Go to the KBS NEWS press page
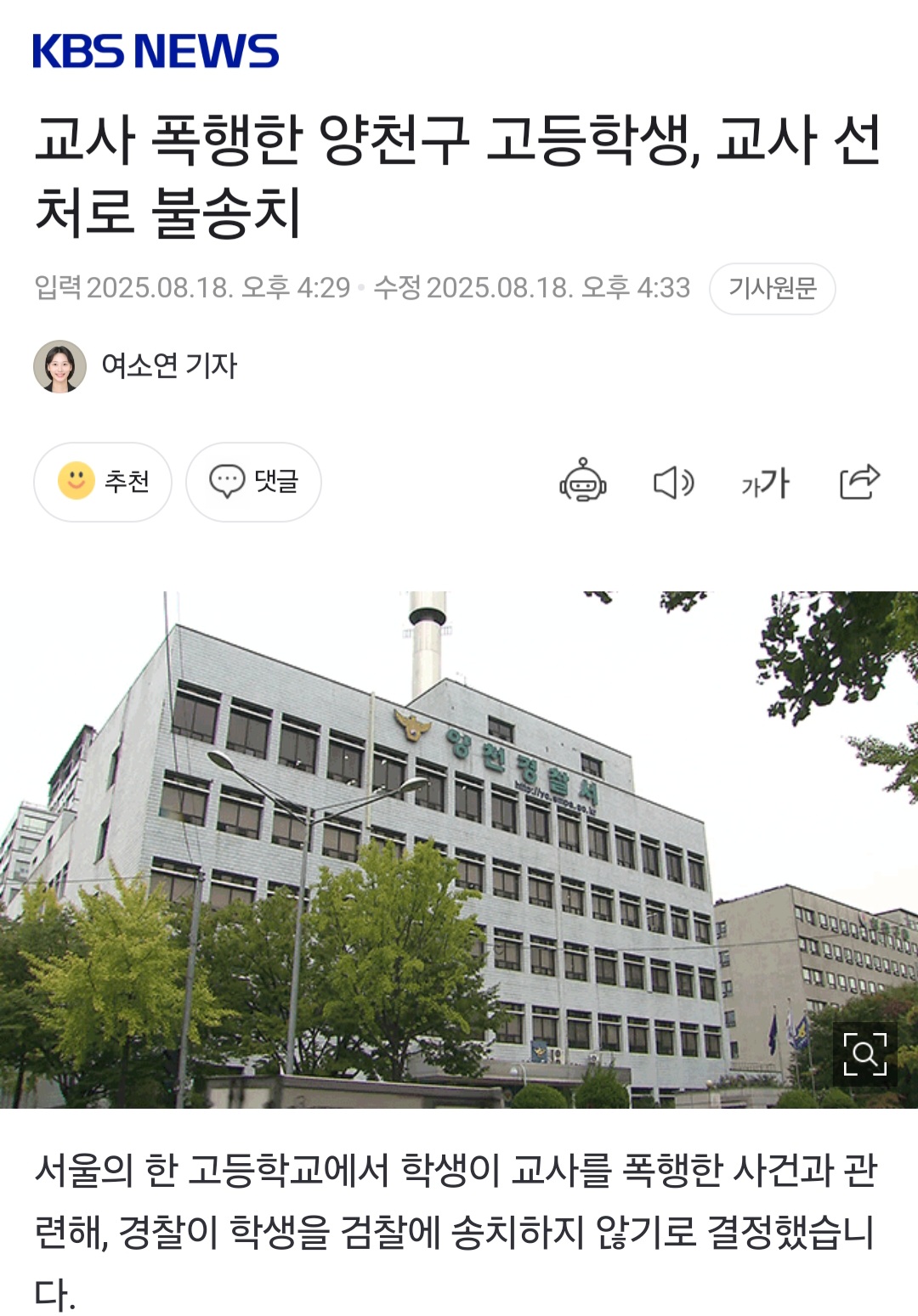 click(156, 51)
